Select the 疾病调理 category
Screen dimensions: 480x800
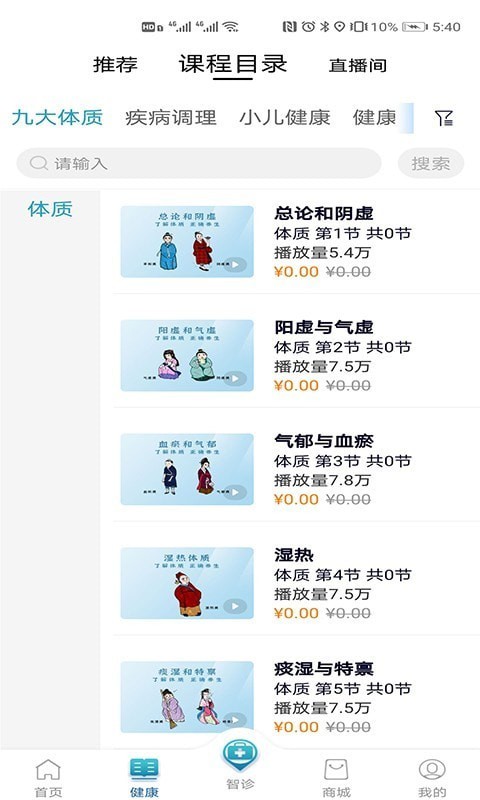click(x=171, y=117)
